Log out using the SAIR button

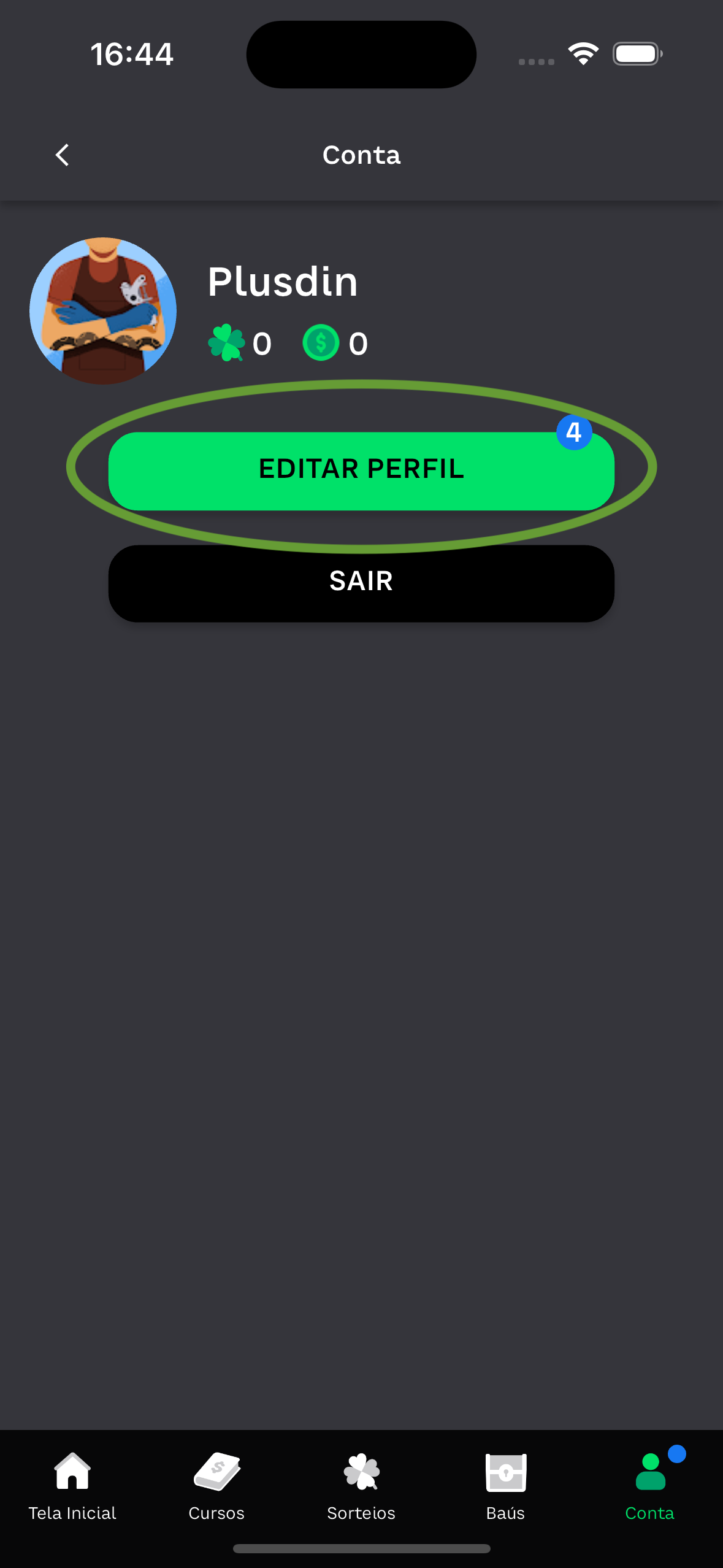coord(361,582)
